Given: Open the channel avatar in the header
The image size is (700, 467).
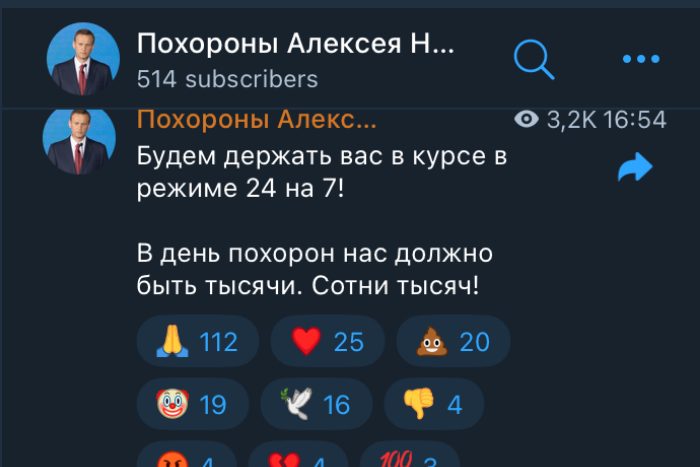Looking at the screenshot, I should pyautogui.click(x=83, y=60).
